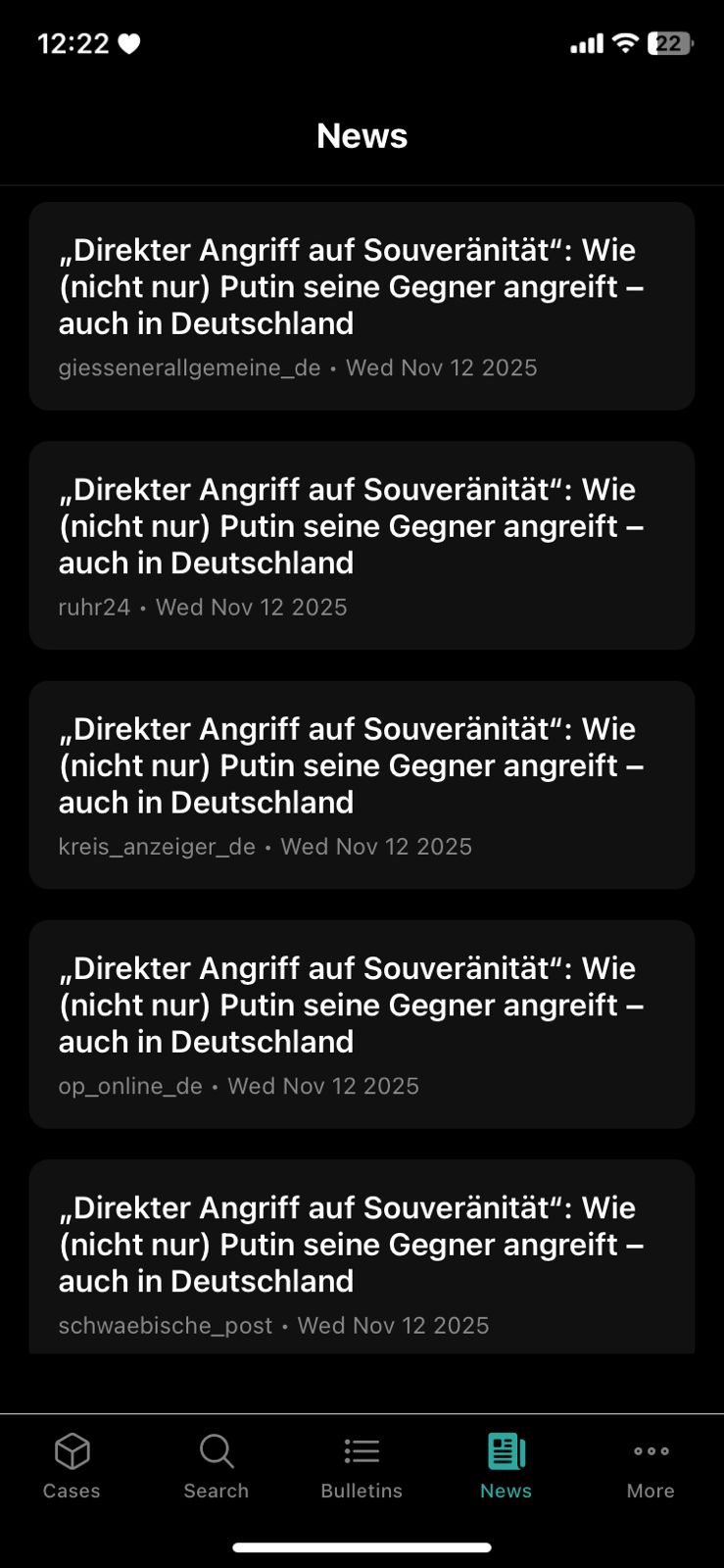
Task: Open the Cases section icon
Action: pos(72,1451)
